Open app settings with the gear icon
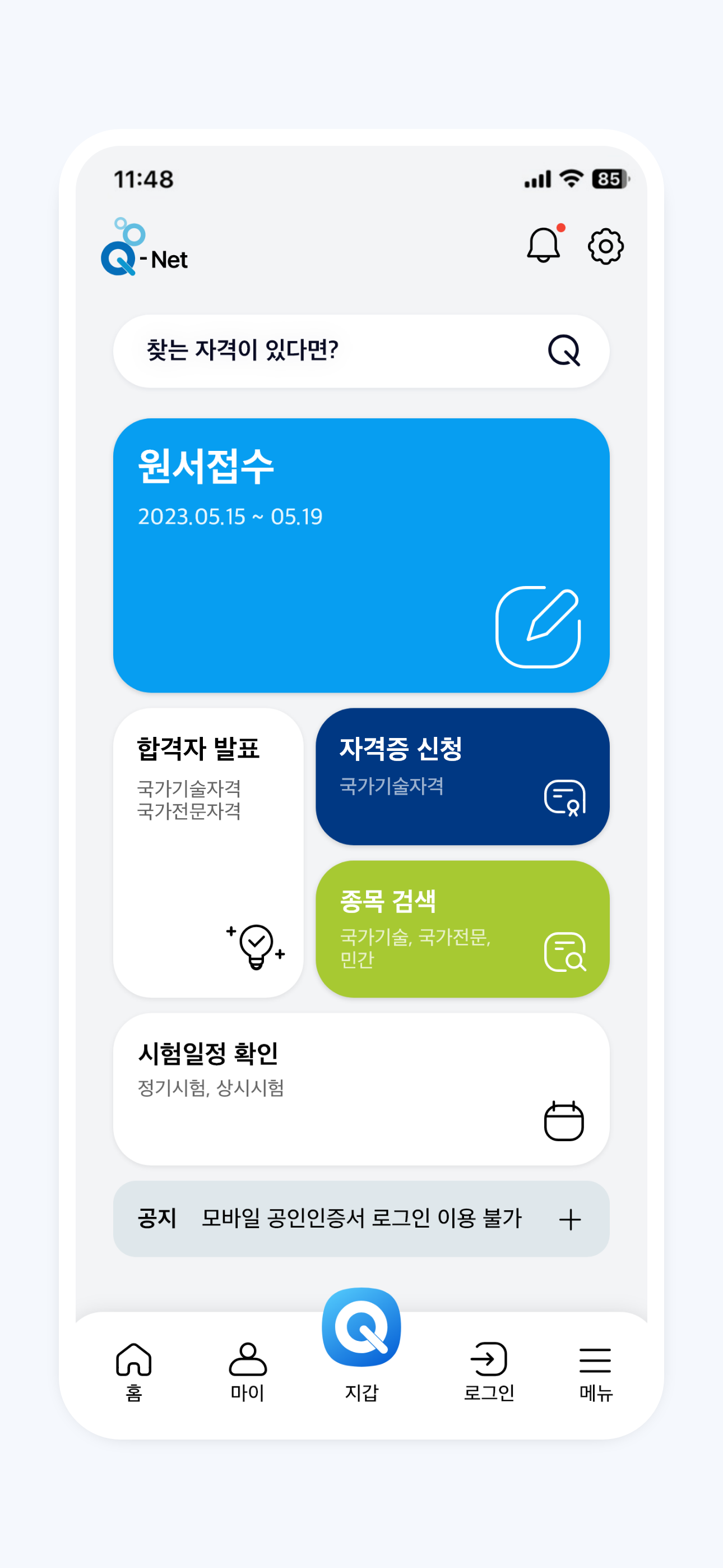Viewport: 723px width, 1568px height. point(605,246)
